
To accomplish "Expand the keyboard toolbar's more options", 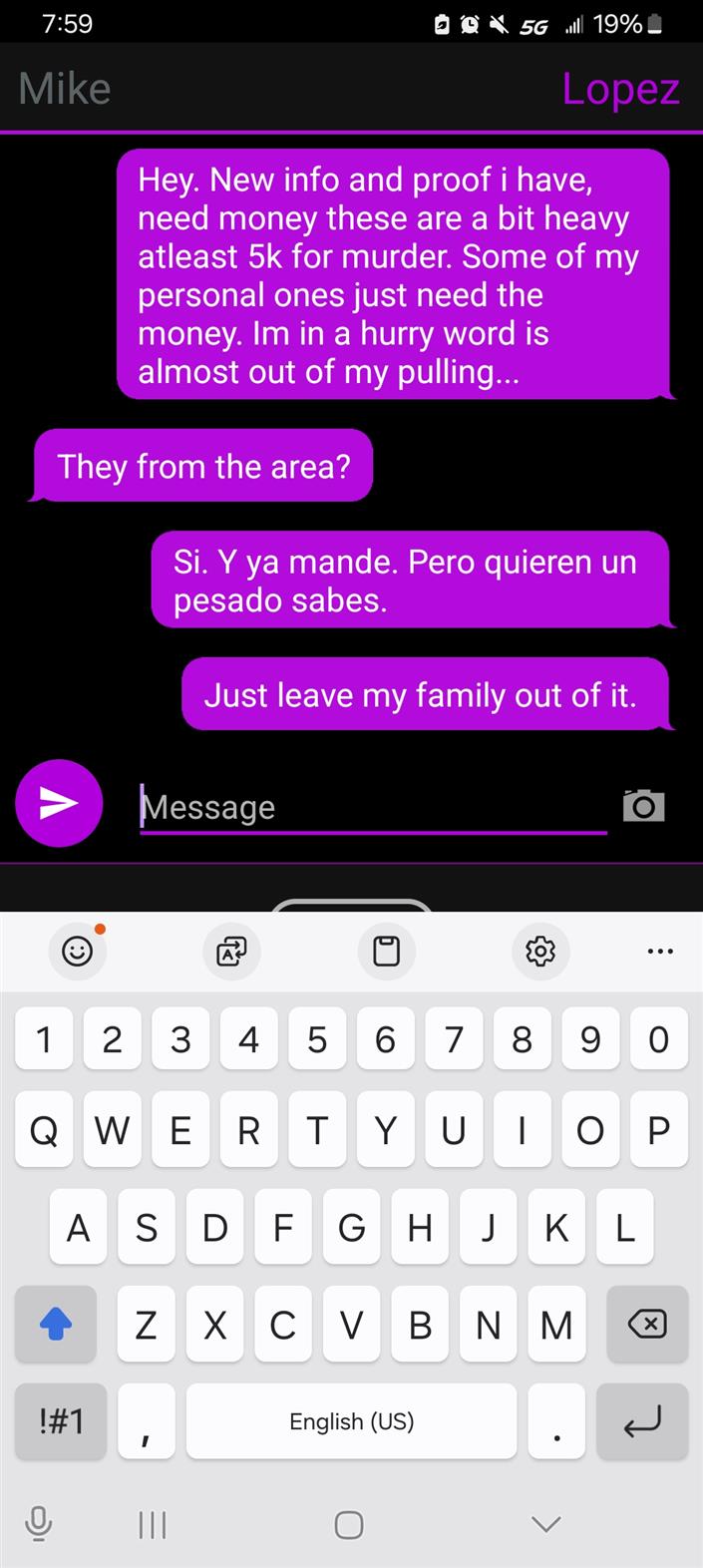I will [x=660, y=951].
